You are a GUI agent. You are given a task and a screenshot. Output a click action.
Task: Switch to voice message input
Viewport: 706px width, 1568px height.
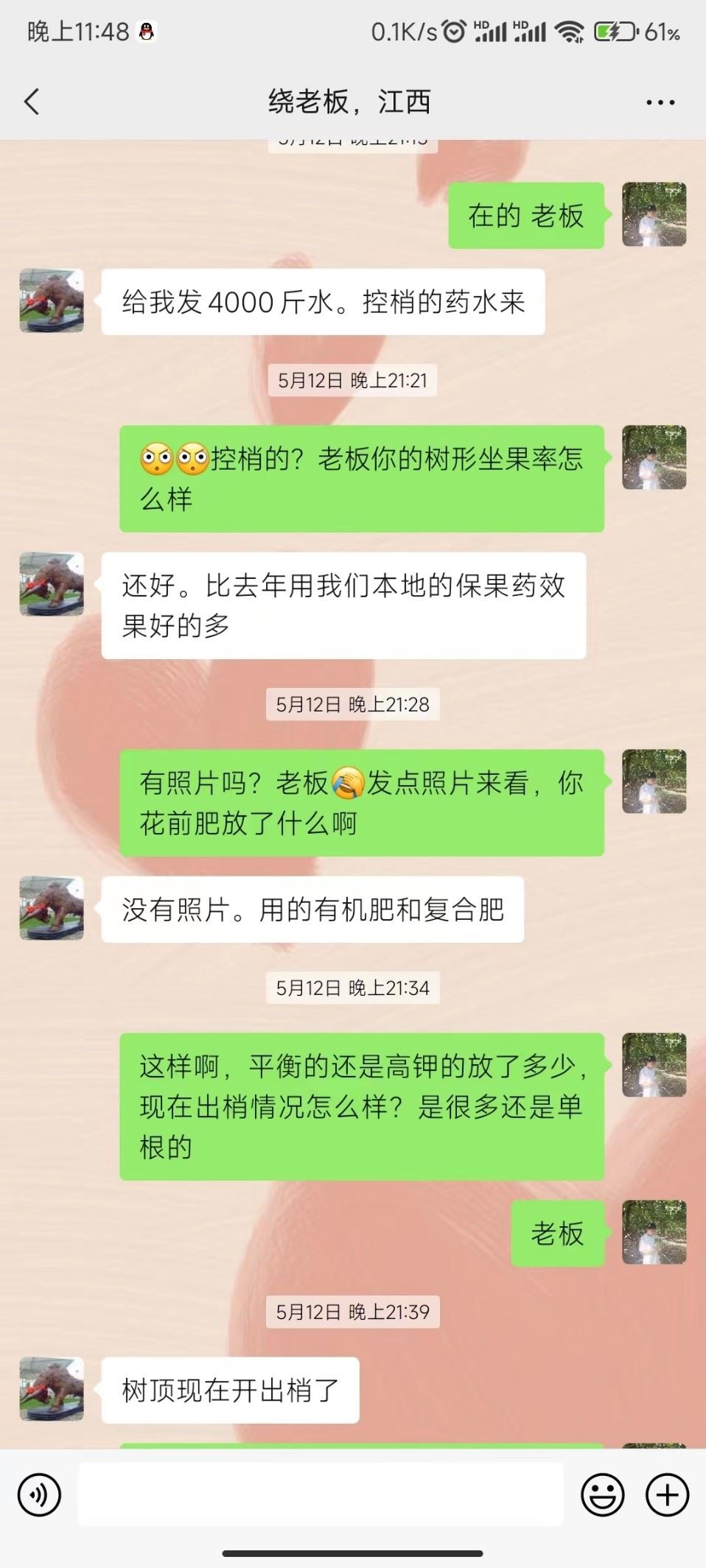point(38,1494)
